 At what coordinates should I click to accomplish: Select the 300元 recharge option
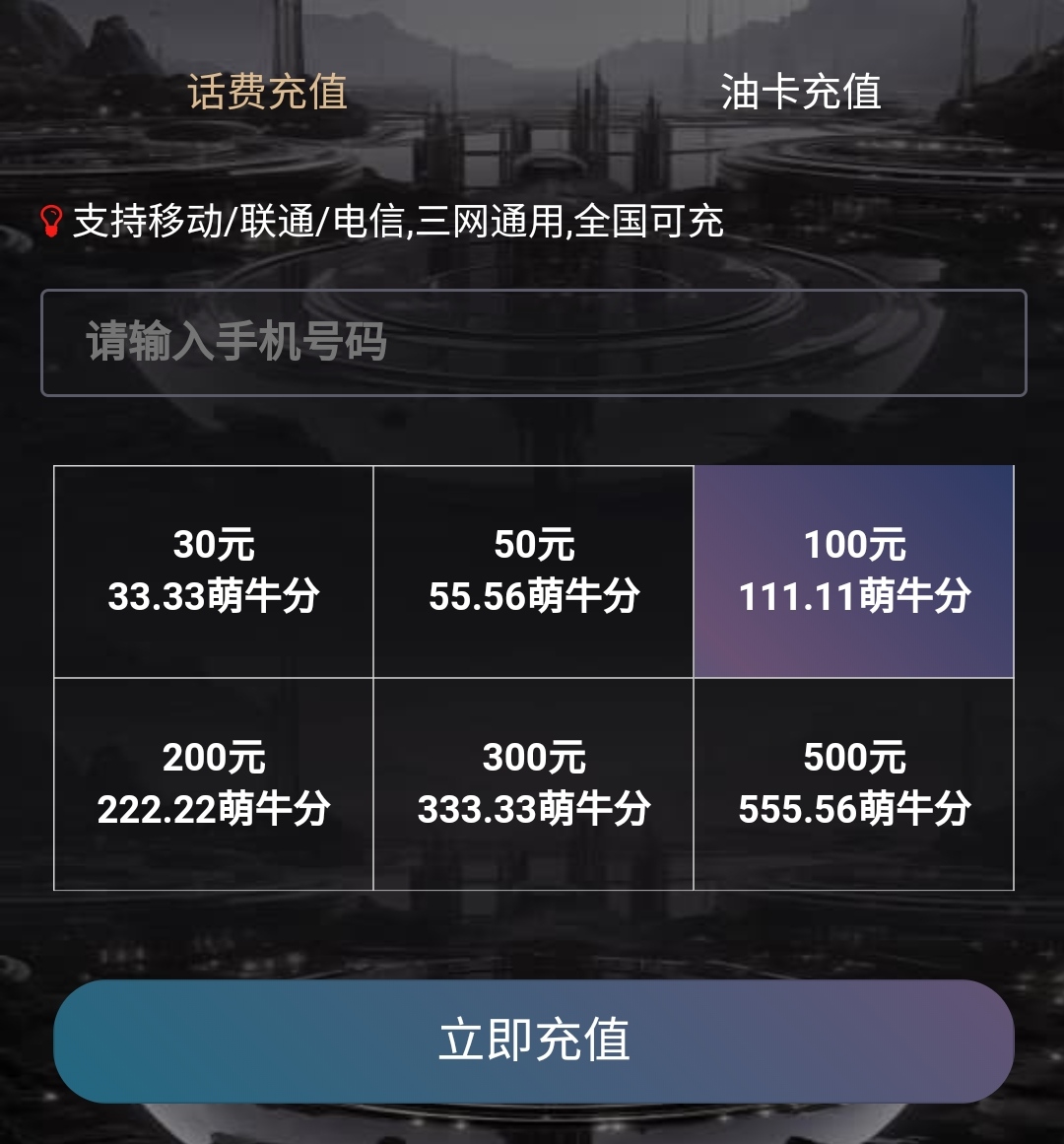pos(534,784)
